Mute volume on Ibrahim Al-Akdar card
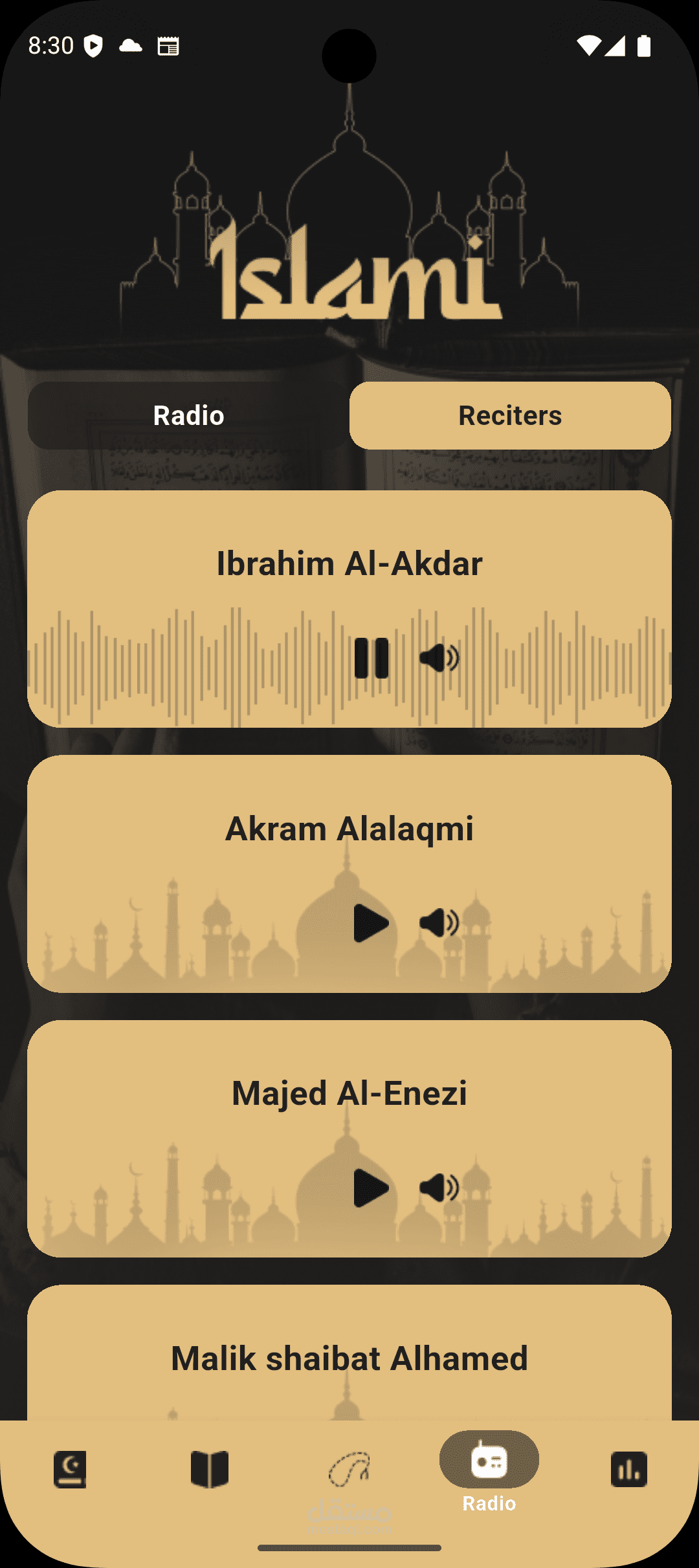Screen dimensions: 699x1568 pos(439,659)
